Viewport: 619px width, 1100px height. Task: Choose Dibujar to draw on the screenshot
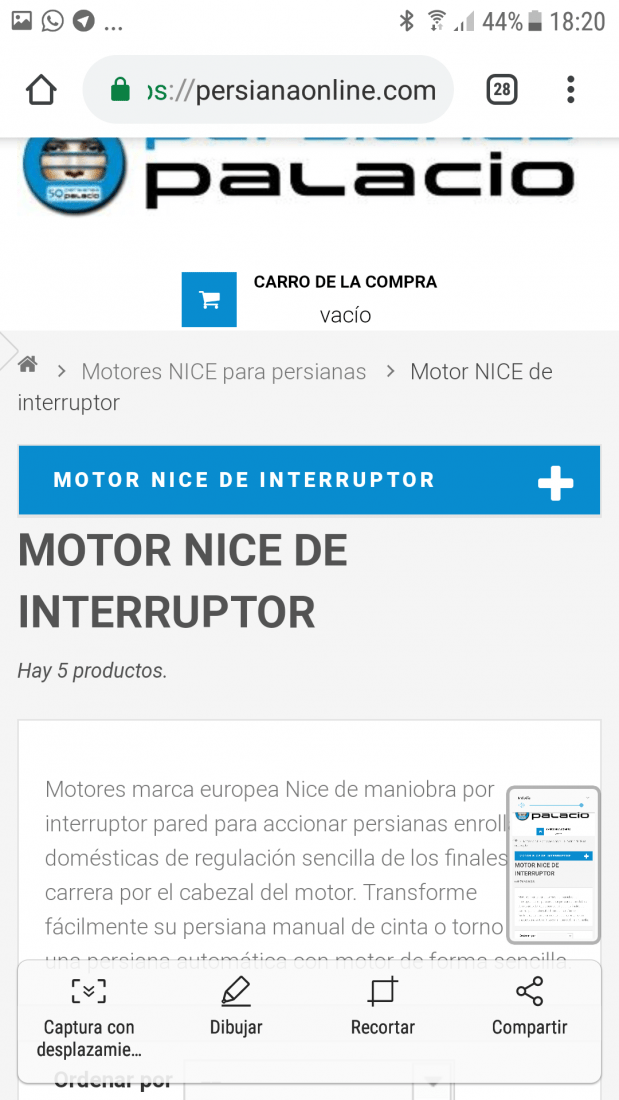pyautogui.click(x=236, y=1007)
